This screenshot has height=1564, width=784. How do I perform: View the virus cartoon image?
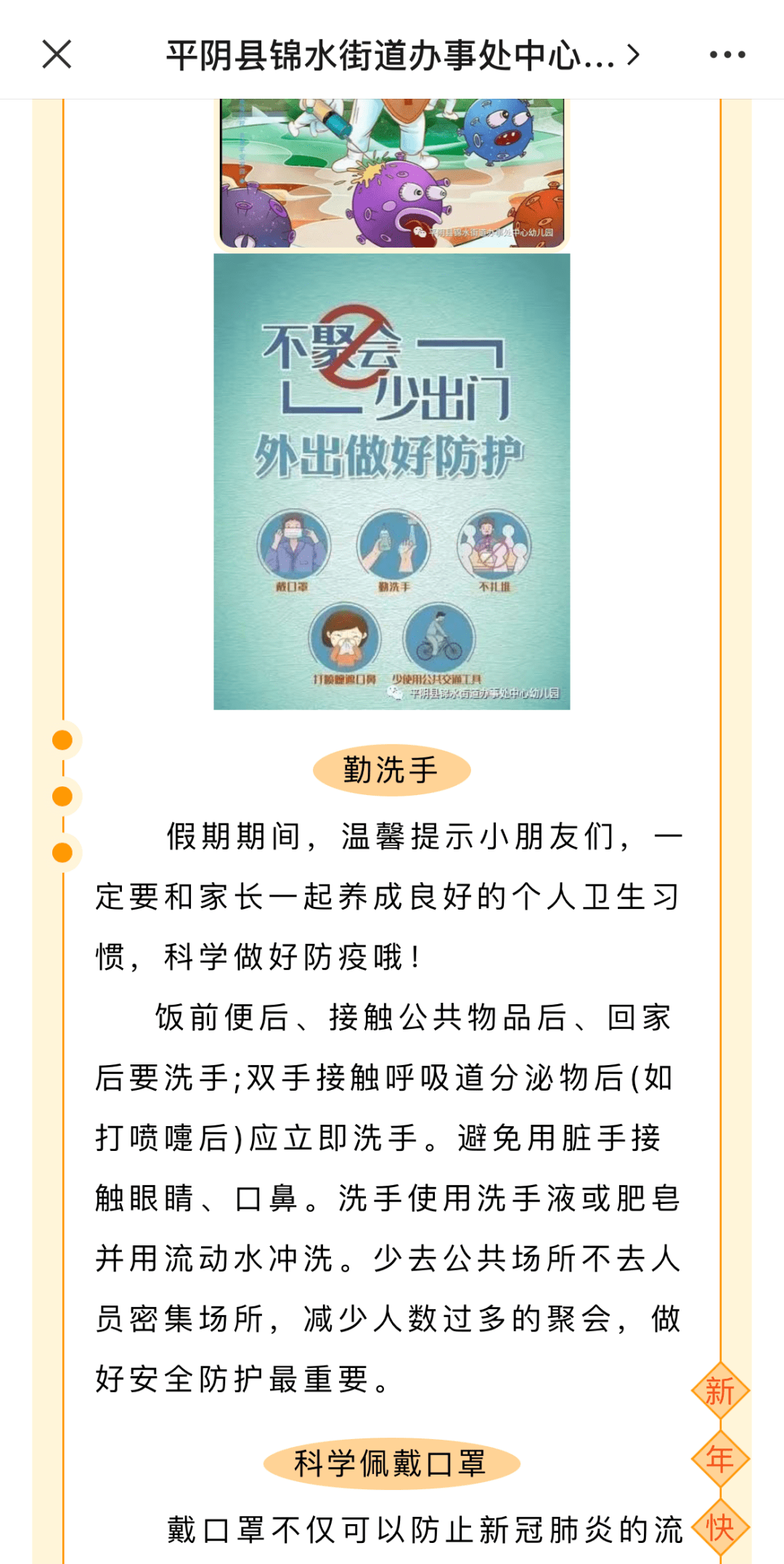391,174
